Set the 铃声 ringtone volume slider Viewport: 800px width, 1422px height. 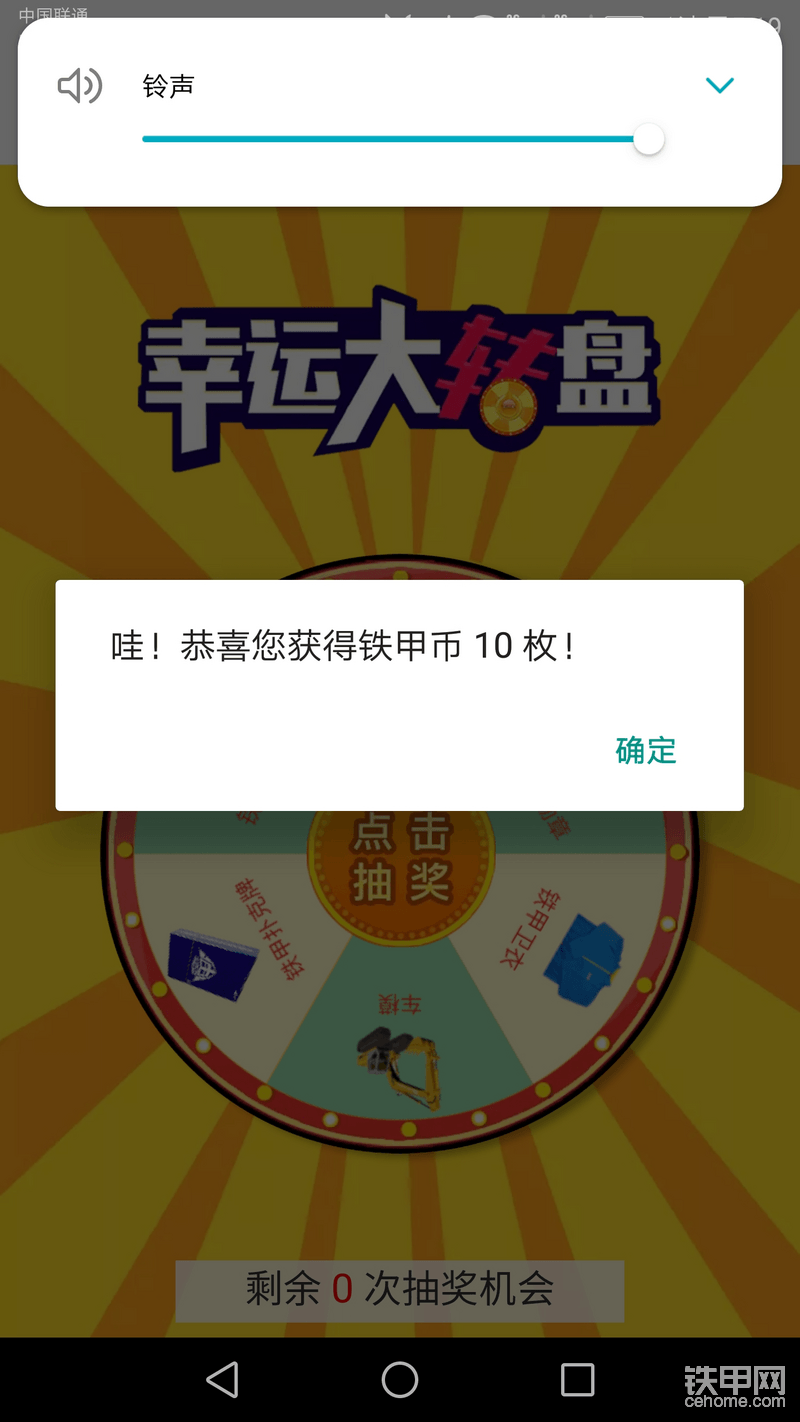coord(400,139)
